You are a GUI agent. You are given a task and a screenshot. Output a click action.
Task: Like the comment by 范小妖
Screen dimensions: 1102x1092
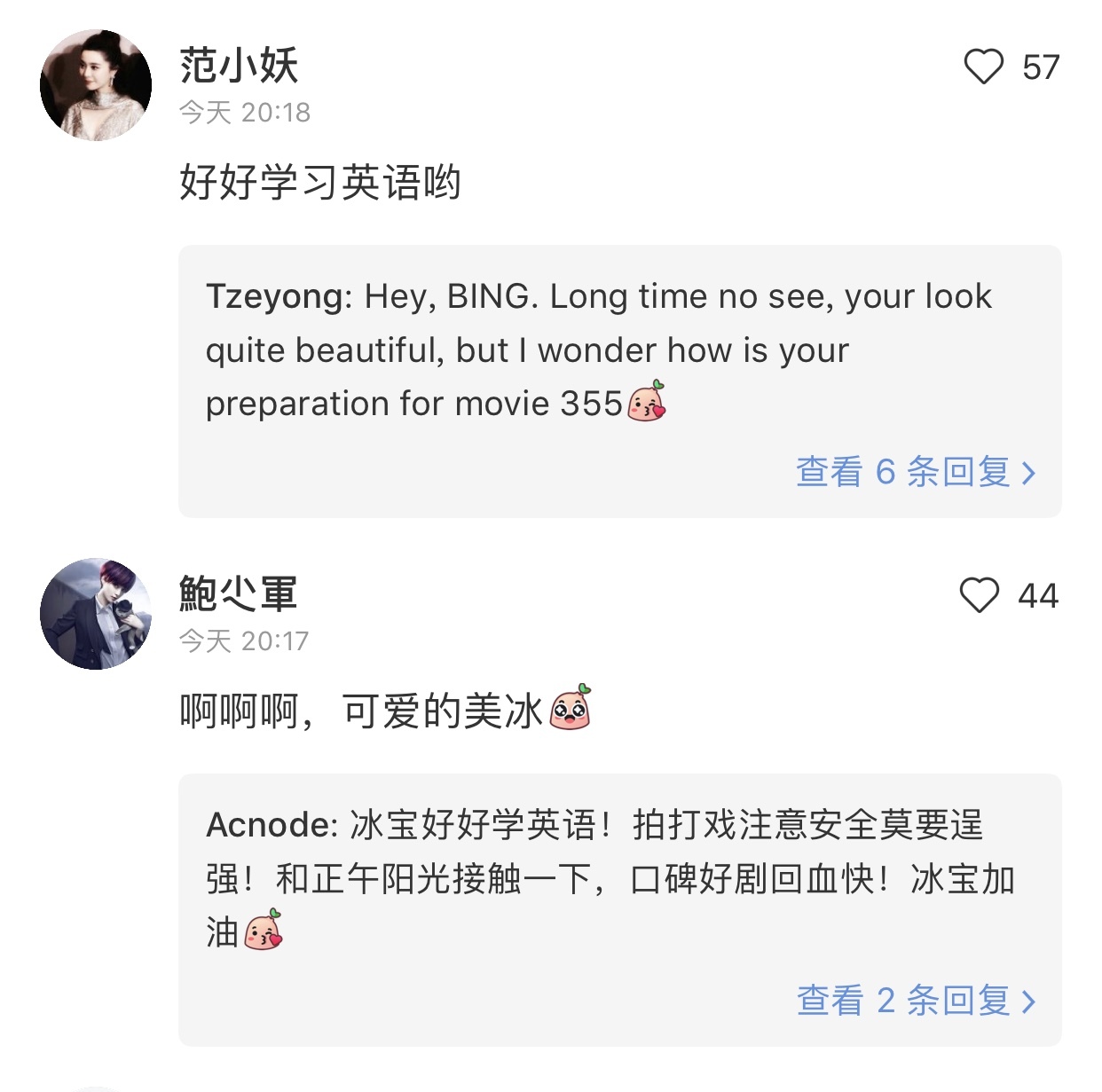[983, 67]
